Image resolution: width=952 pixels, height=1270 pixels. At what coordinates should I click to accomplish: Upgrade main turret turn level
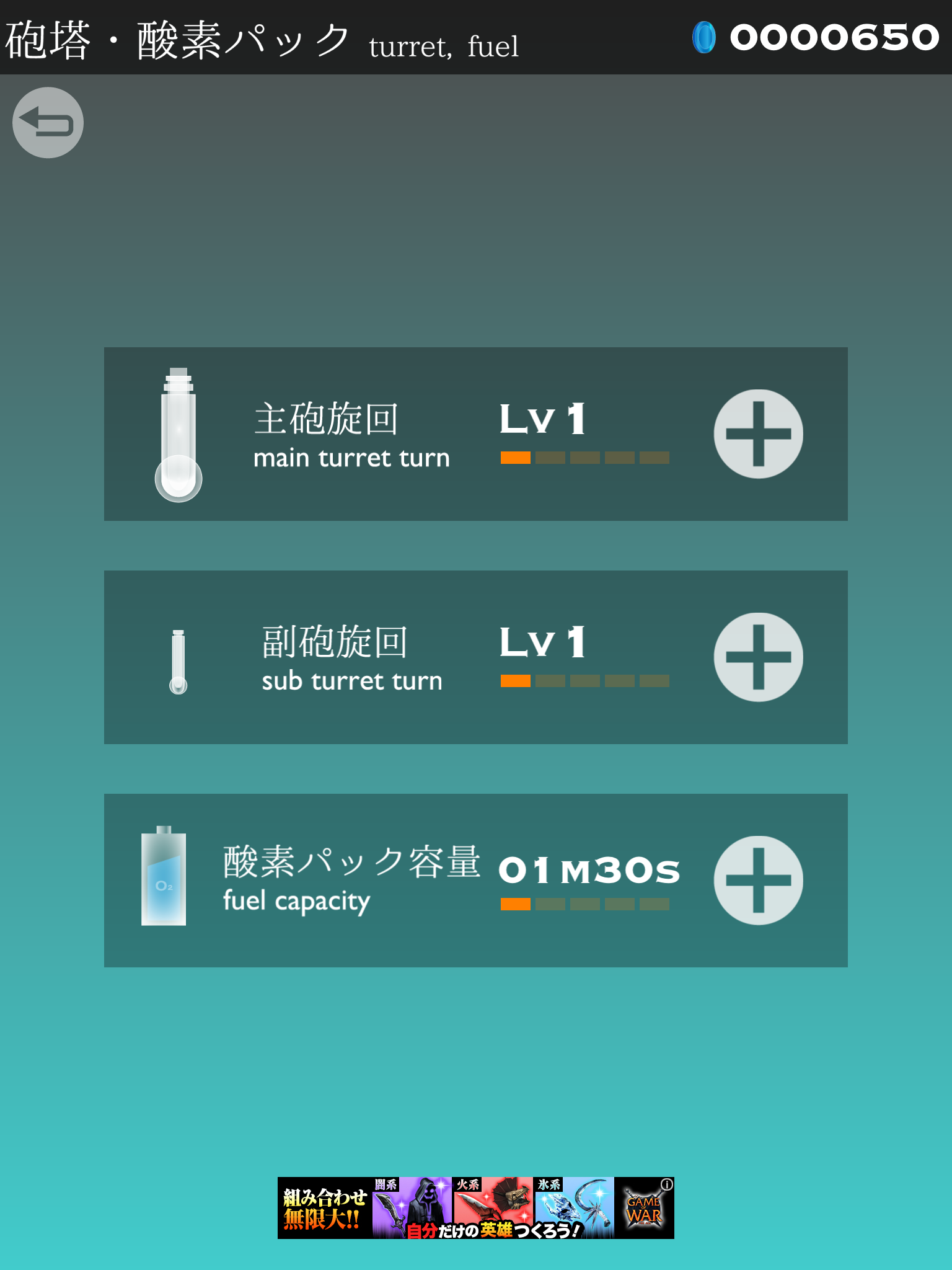coord(758,433)
